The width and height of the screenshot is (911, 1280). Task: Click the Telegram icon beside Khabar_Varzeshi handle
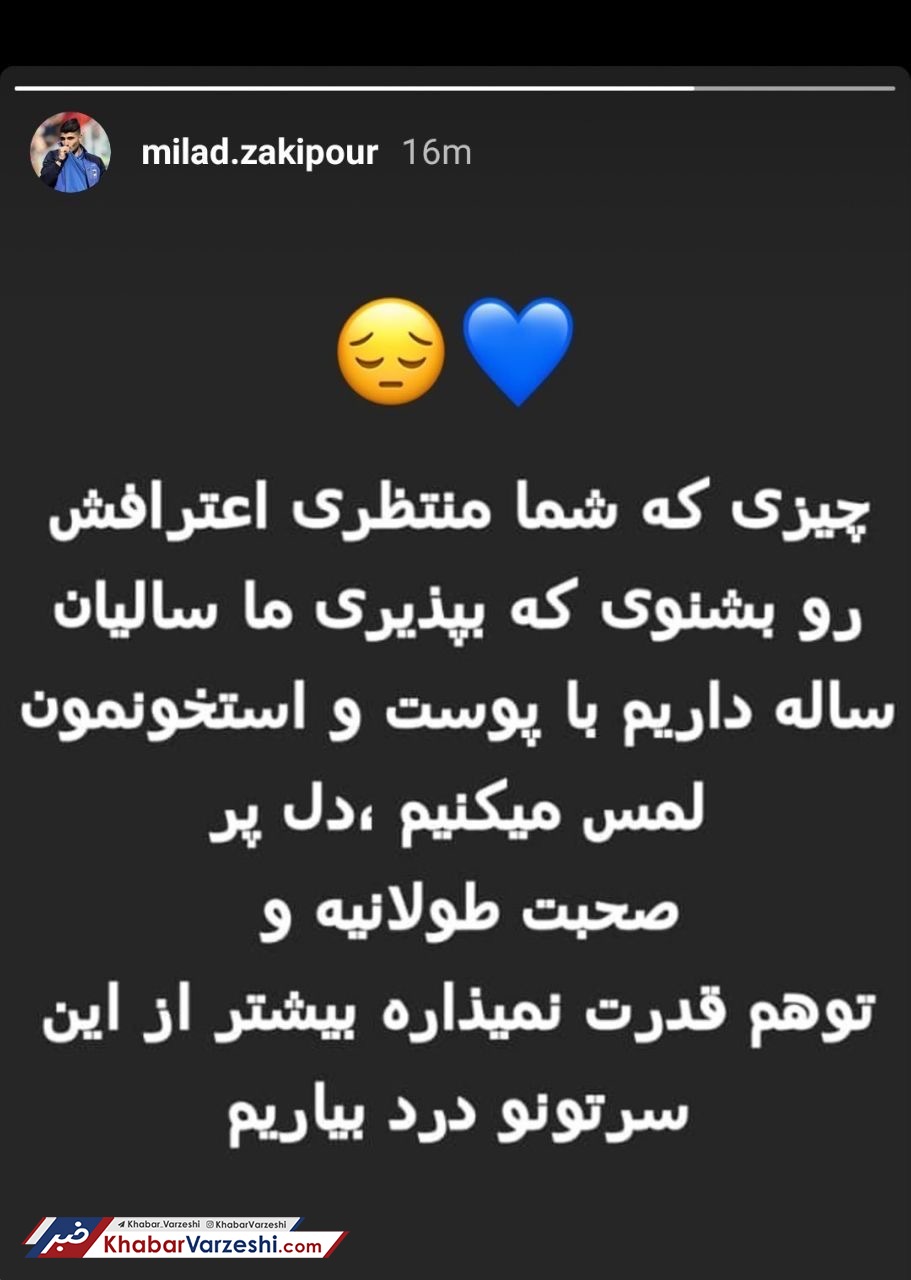tap(122, 1223)
